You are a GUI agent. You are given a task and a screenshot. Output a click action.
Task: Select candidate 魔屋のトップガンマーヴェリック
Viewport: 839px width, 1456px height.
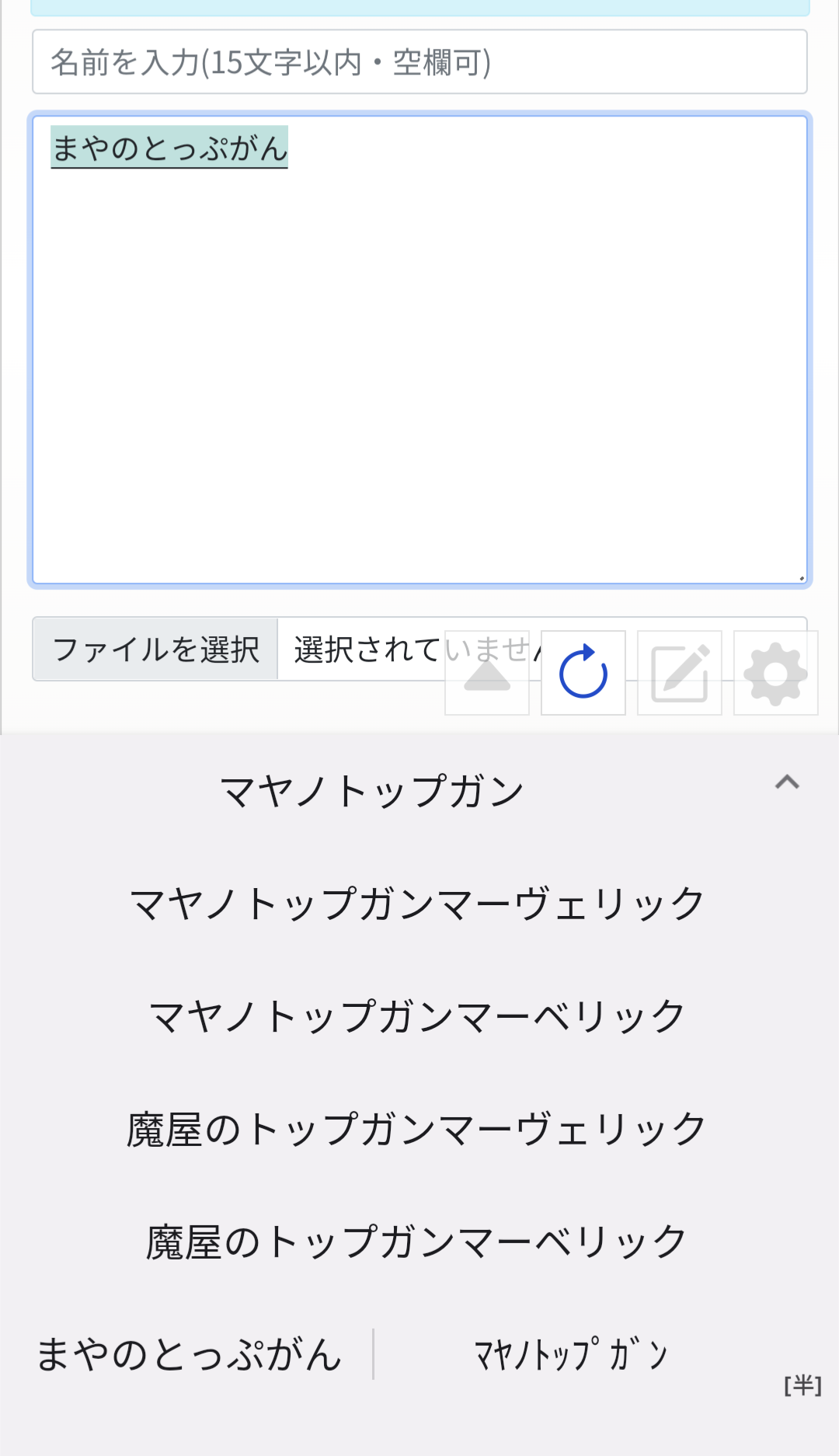tap(417, 1130)
